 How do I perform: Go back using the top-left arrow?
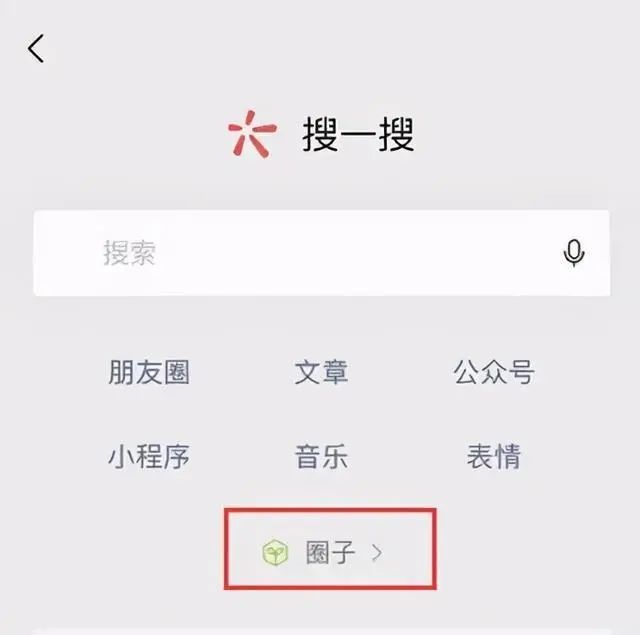click(37, 48)
